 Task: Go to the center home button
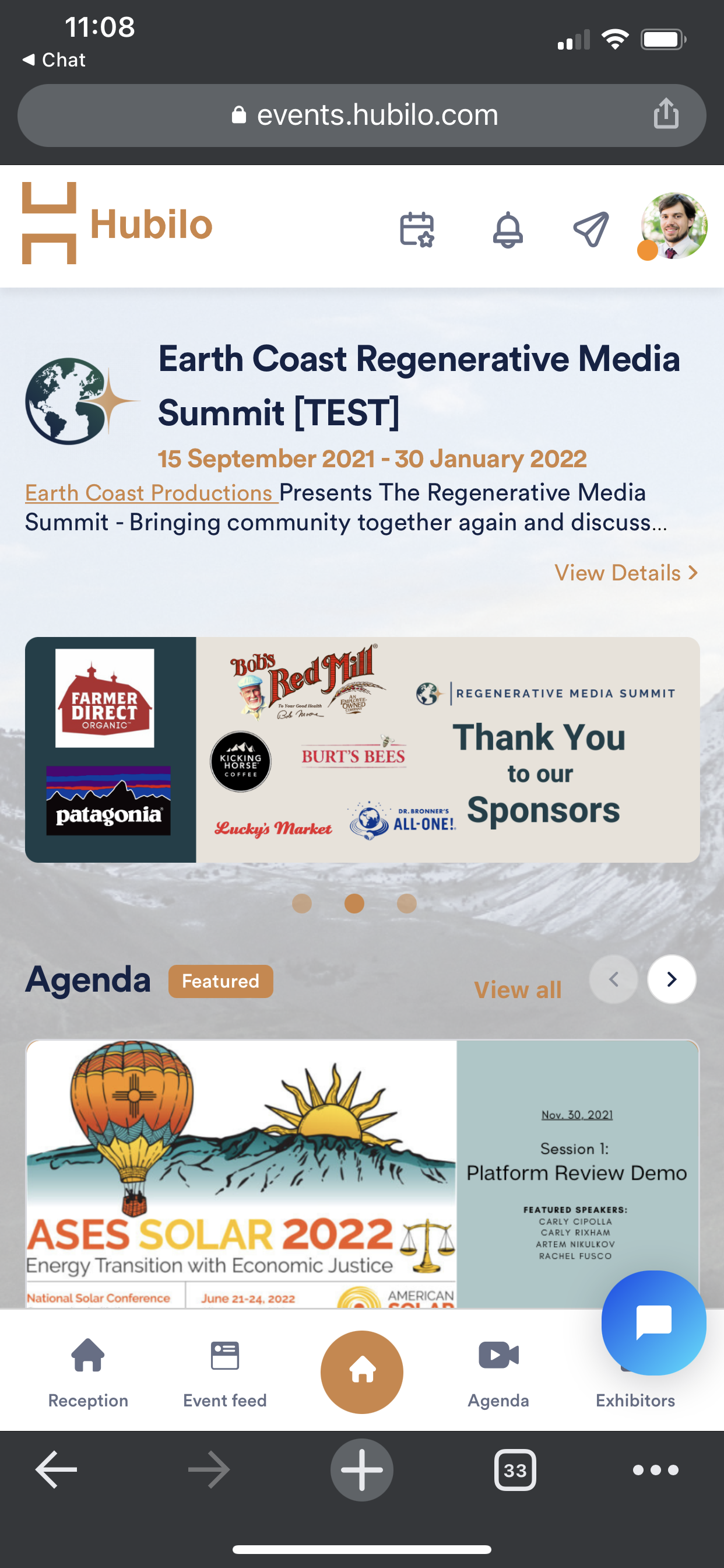click(362, 1371)
